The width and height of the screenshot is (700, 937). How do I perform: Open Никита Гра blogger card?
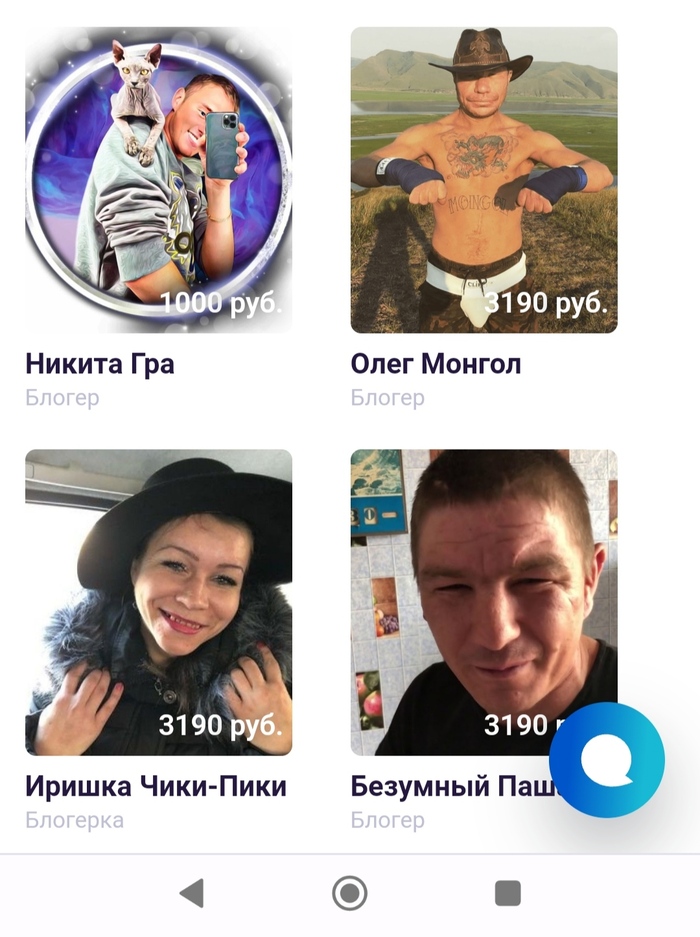(x=158, y=180)
